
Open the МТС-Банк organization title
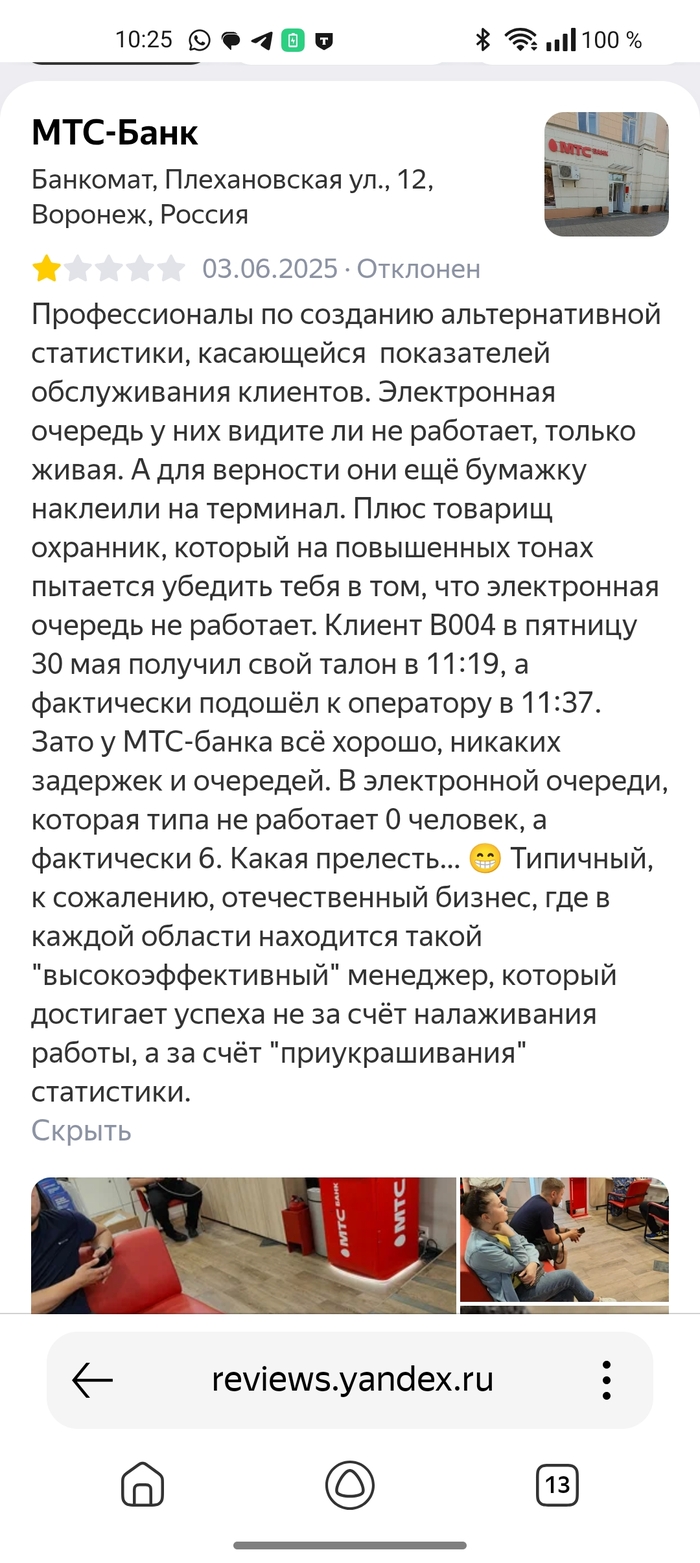click(x=115, y=132)
